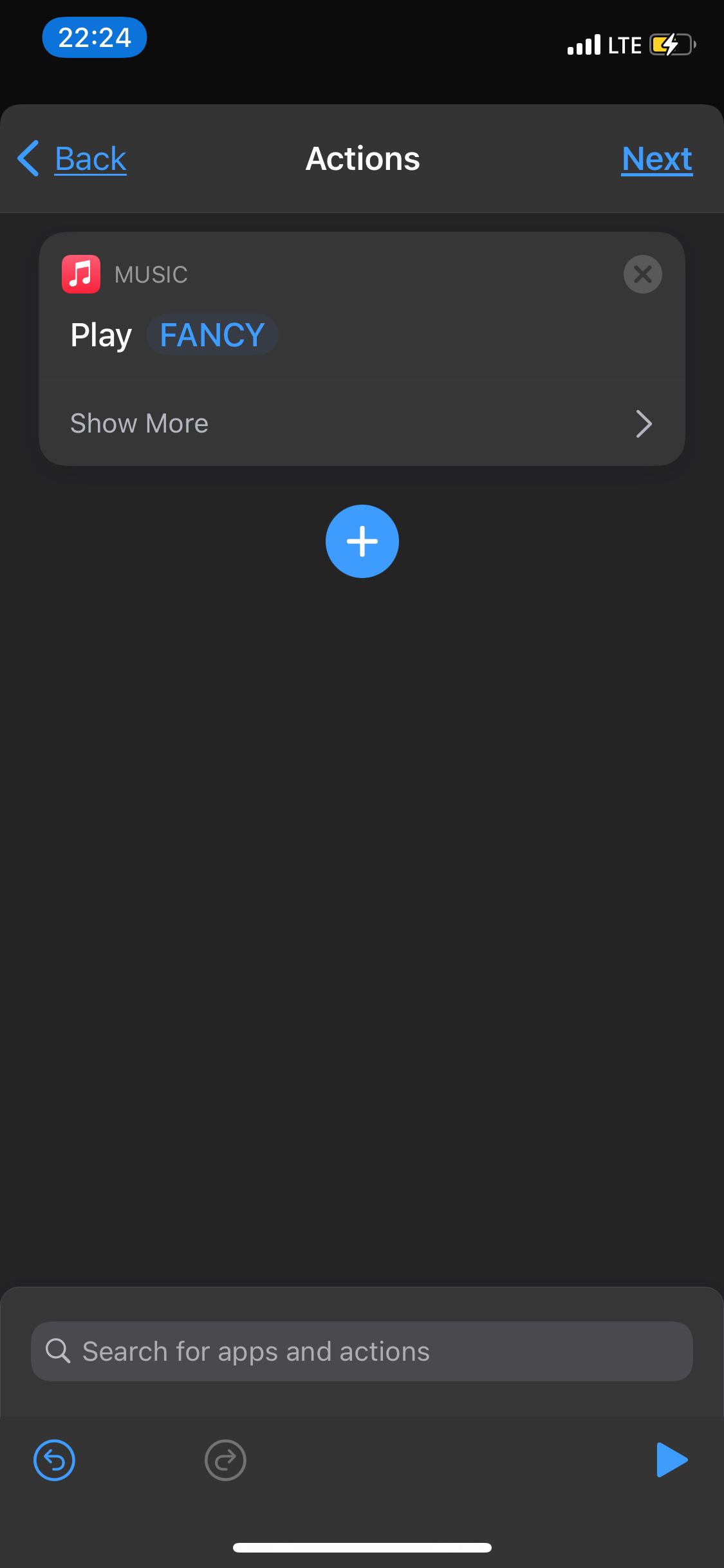The width and height of the screenshot is (724, 1568).
Task: Select the Actions header title
Action: point(362,158)
